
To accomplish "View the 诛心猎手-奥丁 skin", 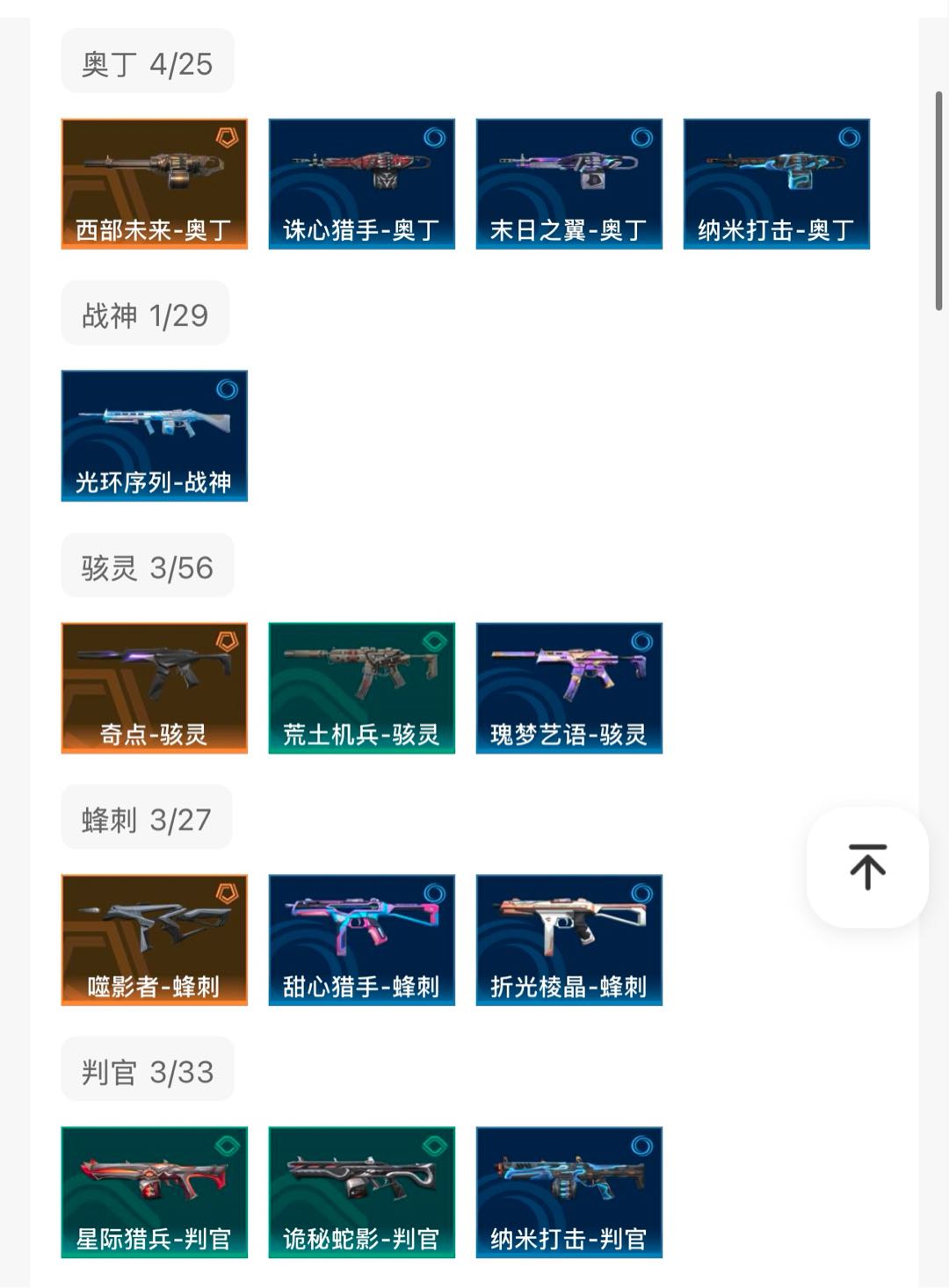I will 362,185.
